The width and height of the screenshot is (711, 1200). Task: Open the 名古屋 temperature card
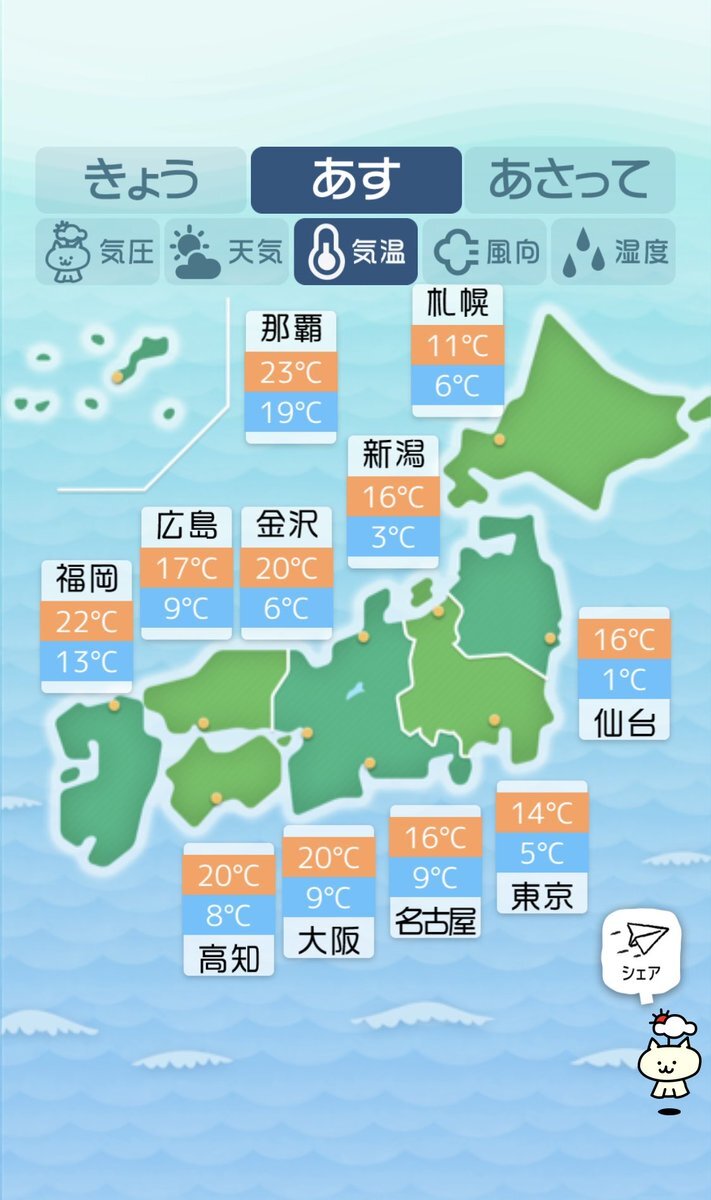[435, 871]
